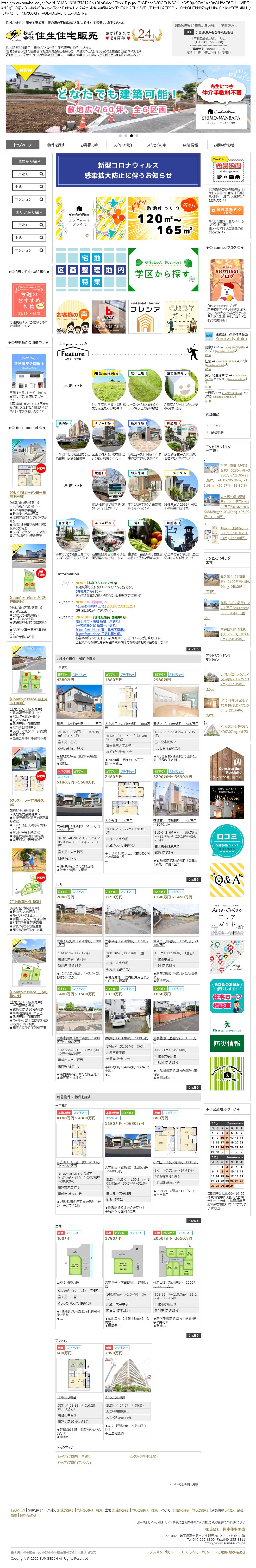Go to the 店舗情報 tab
Viewport: 256px width, 1568px height.
coord(190,145)
